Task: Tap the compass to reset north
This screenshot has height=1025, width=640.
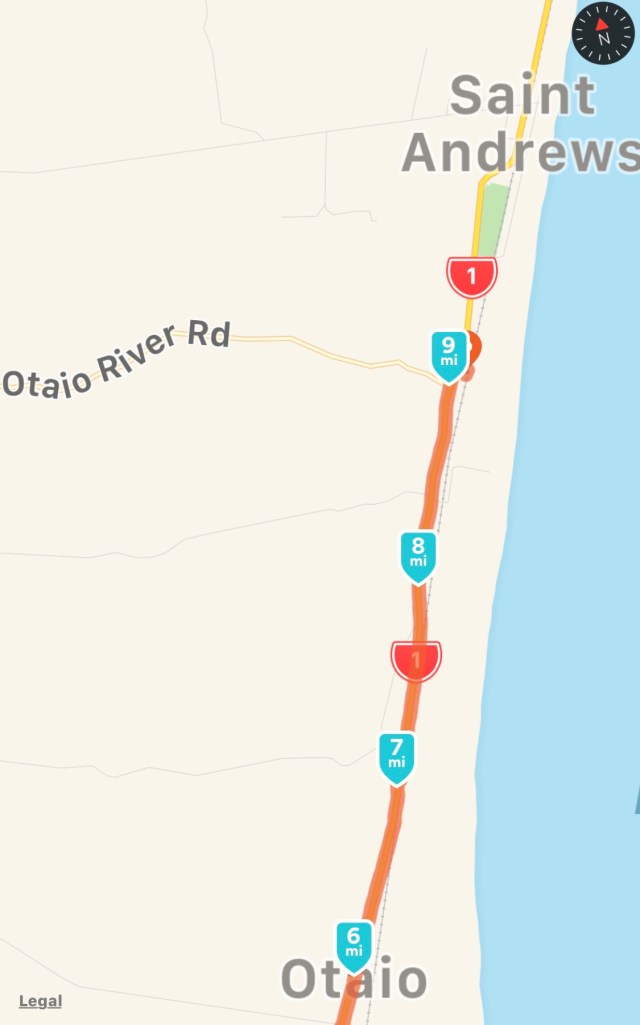Action: 603,33
